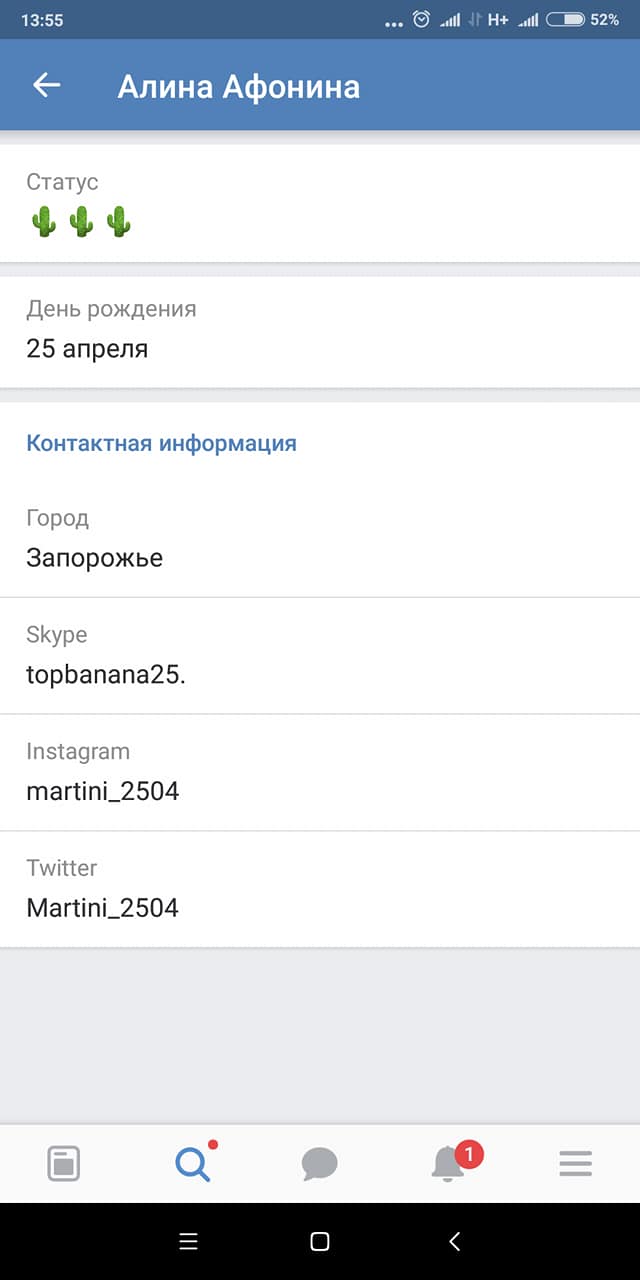Open the hamburger menu tab
The width and height of the screenshot is (640, 1280).
pos(575,1163)
